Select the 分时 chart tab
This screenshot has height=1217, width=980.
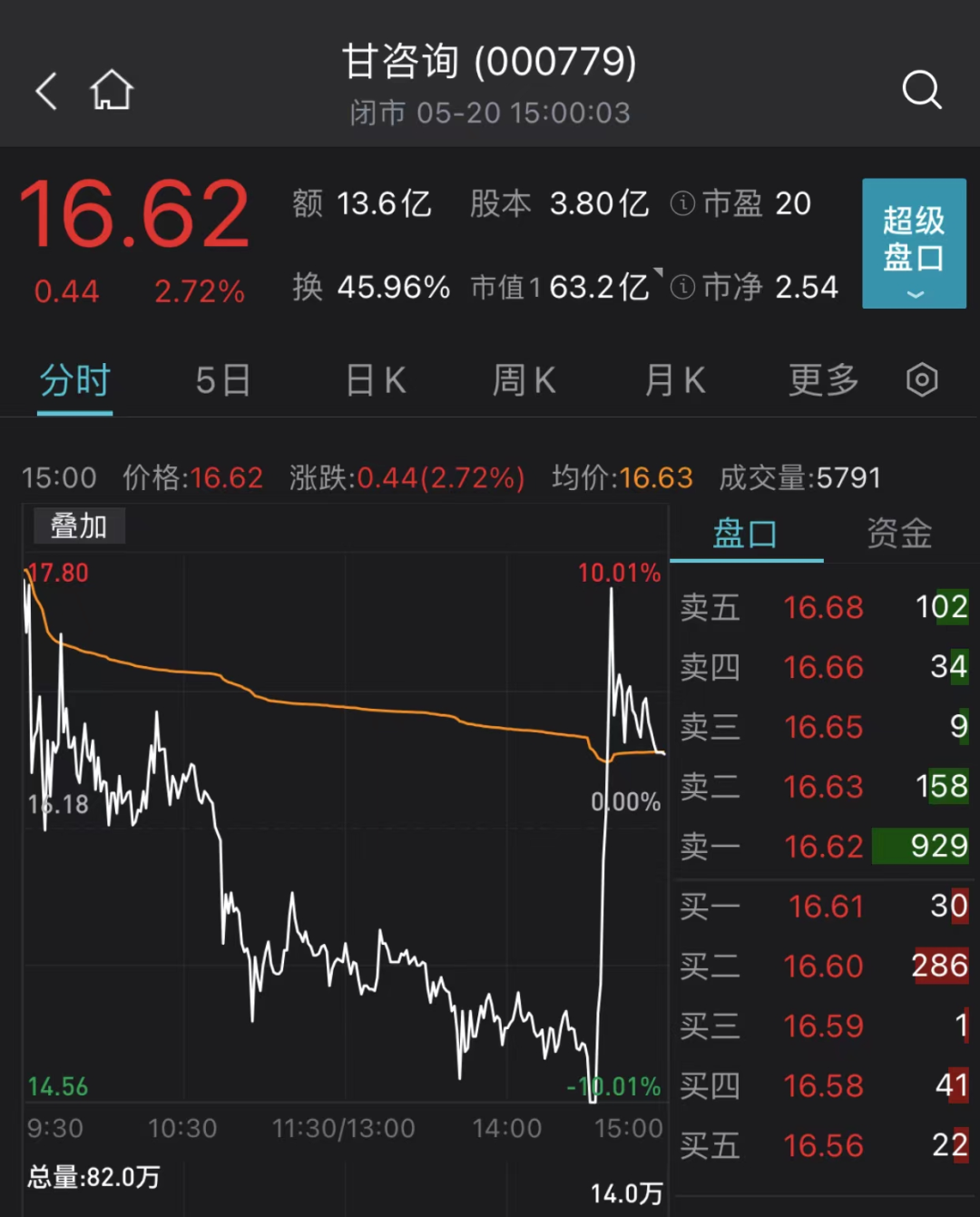74,380
